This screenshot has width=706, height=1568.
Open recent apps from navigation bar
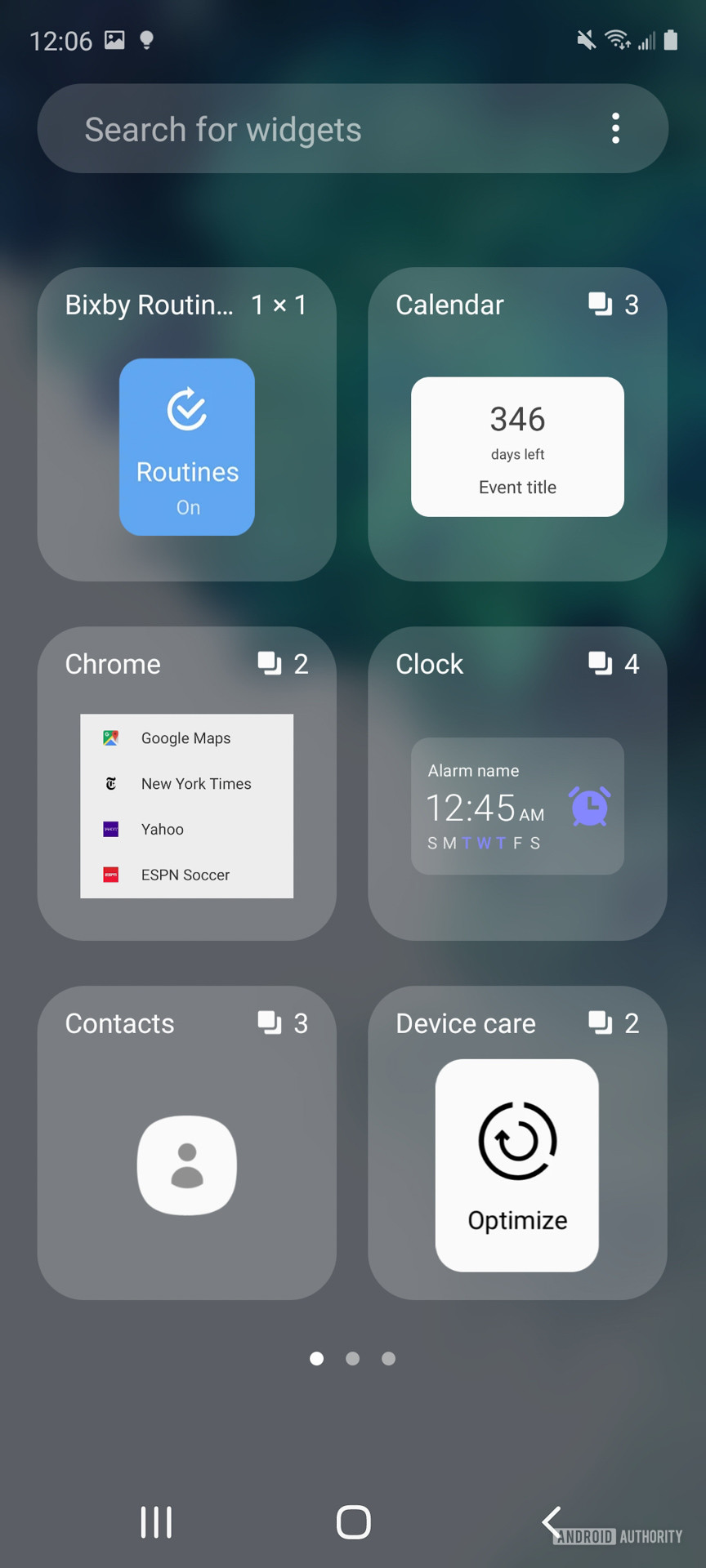pos(156,1521)
